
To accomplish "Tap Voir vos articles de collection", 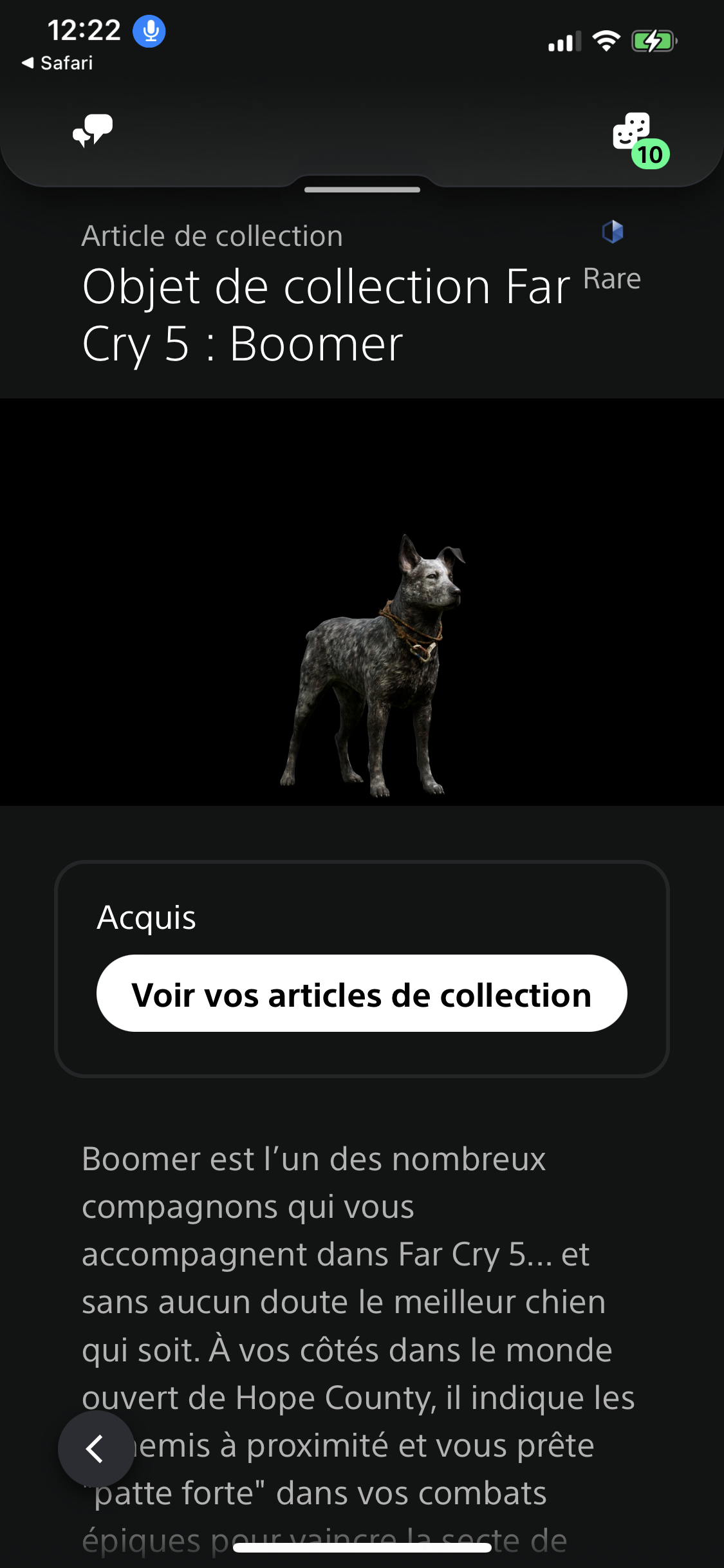I will coord(362,994).
